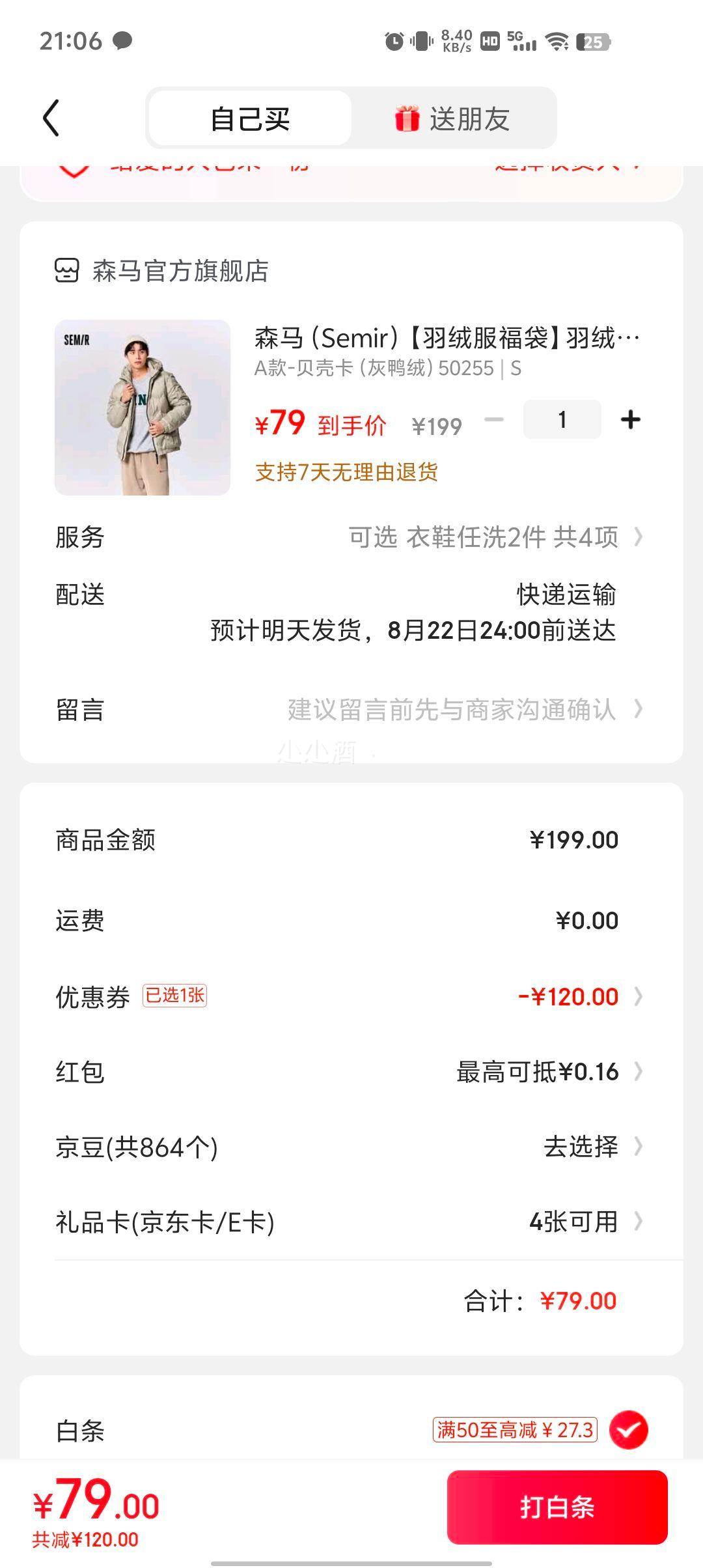Open the Semir down jacket product image

143,408
